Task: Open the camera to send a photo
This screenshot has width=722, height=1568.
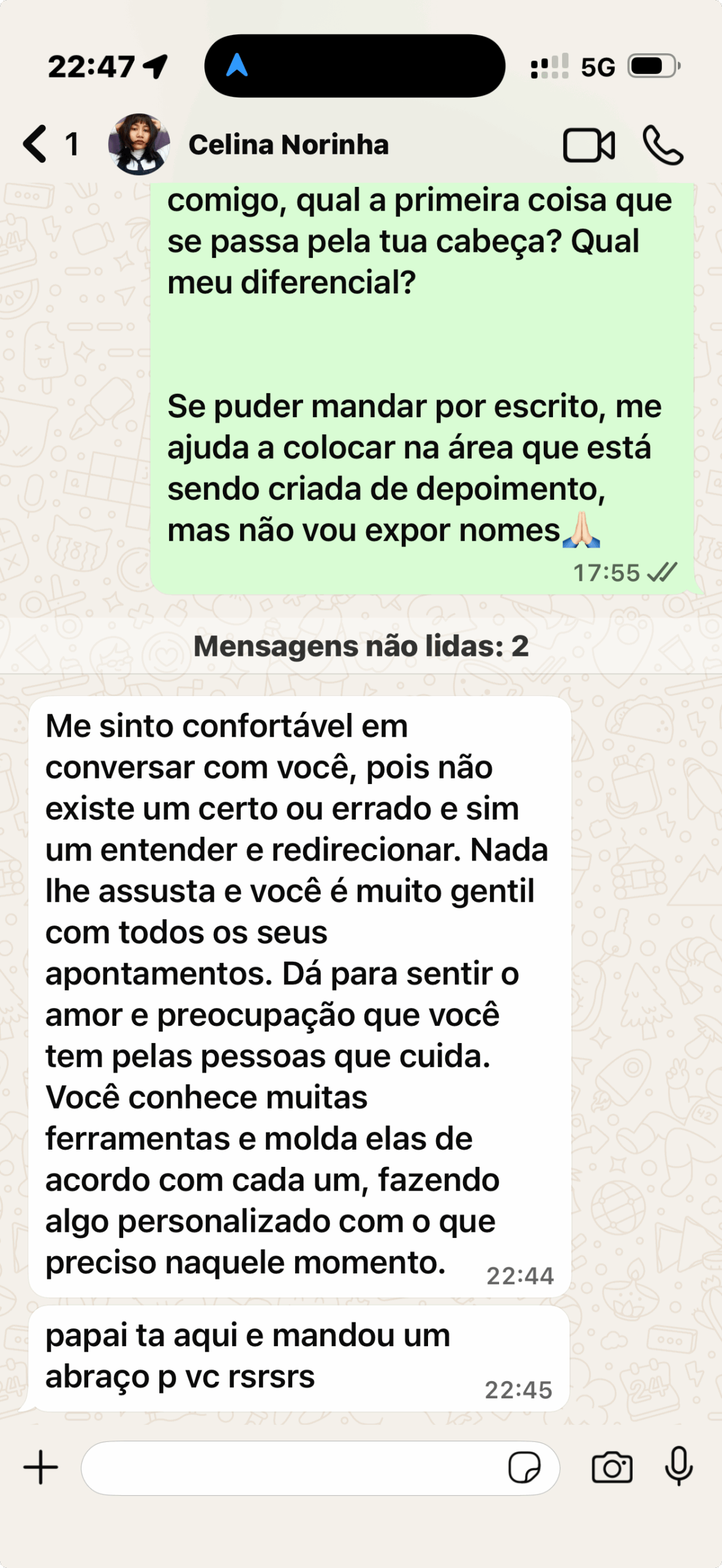Action: [x=612, y=1468]
